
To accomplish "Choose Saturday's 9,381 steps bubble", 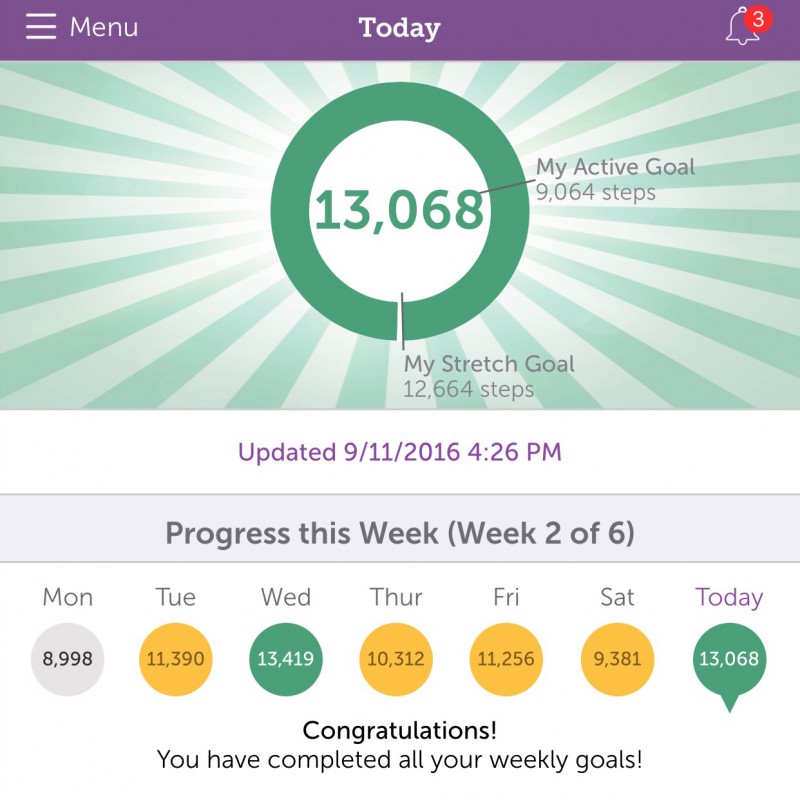I will [x=617, y=659].
